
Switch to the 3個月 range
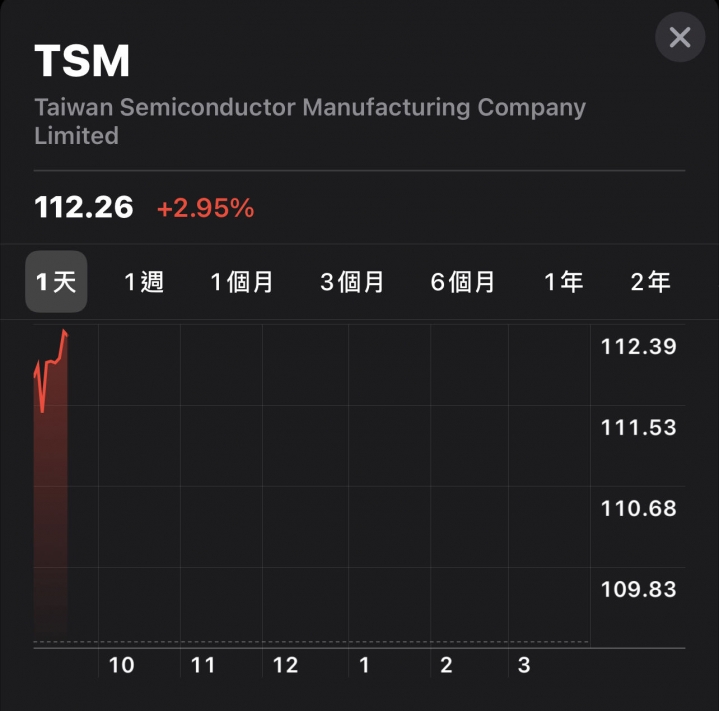pos(352,282)
